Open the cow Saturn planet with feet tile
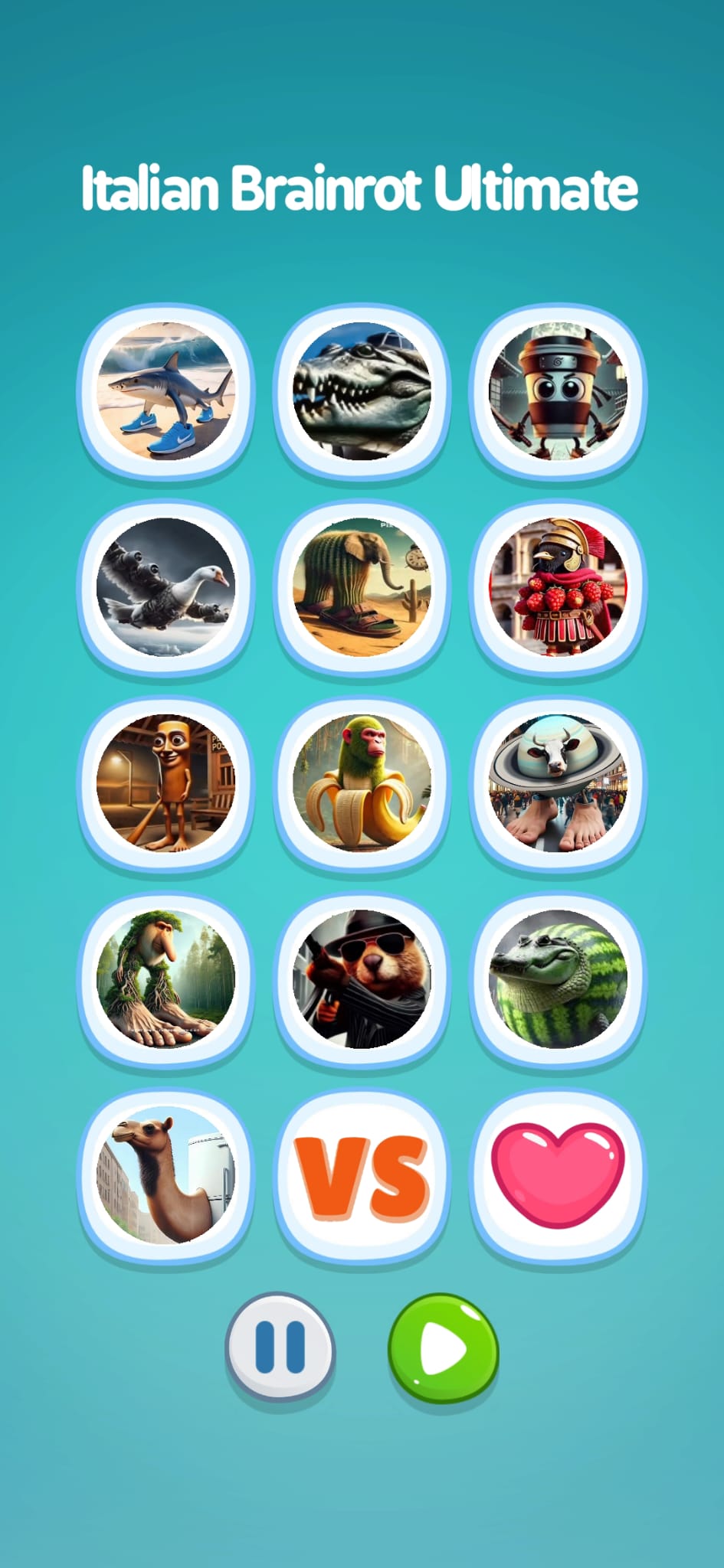This screenshot has height=1568, width=724. click(558, 783)
